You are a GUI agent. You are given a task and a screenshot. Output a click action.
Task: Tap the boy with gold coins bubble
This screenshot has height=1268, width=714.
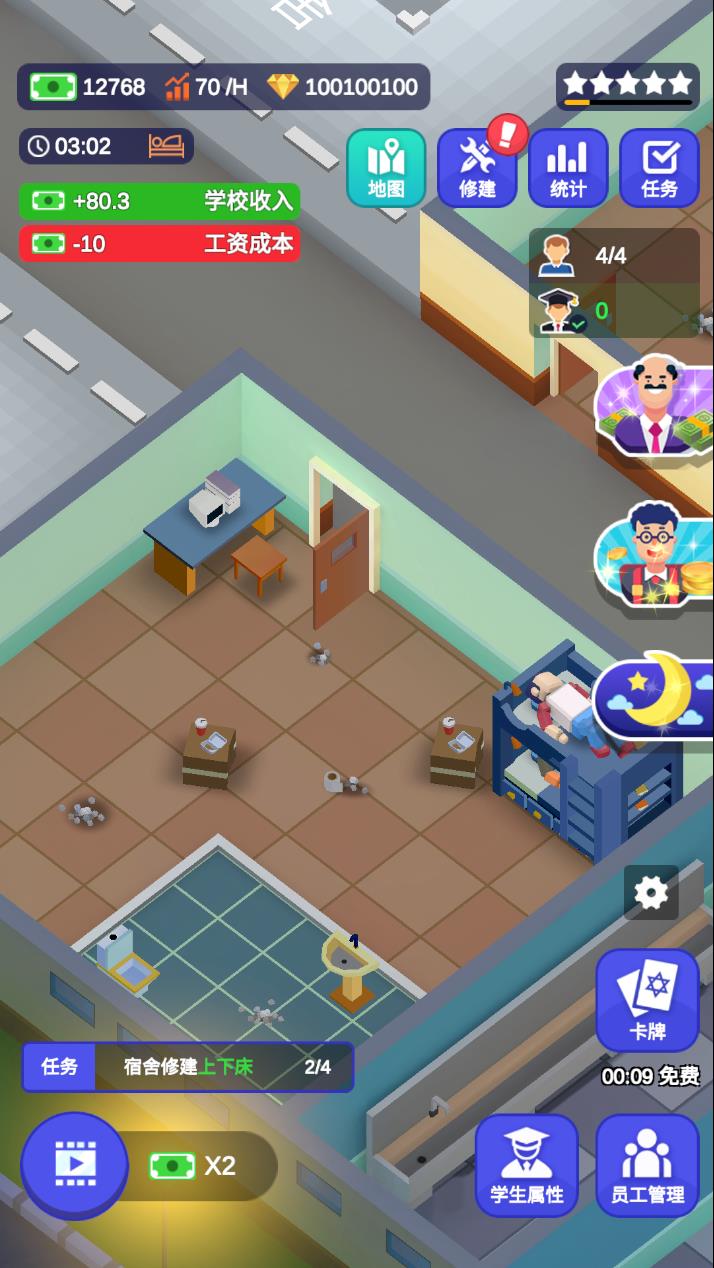click(x=655, y=555)
